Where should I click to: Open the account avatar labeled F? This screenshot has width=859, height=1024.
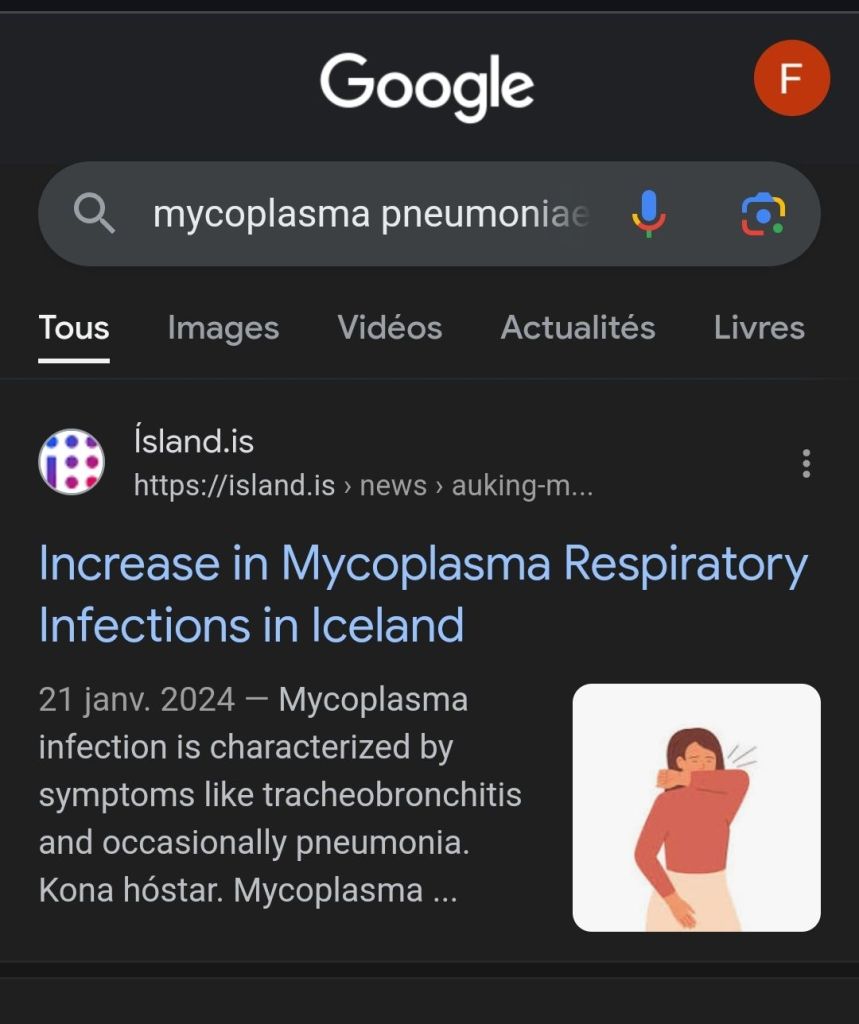point(791,78)
